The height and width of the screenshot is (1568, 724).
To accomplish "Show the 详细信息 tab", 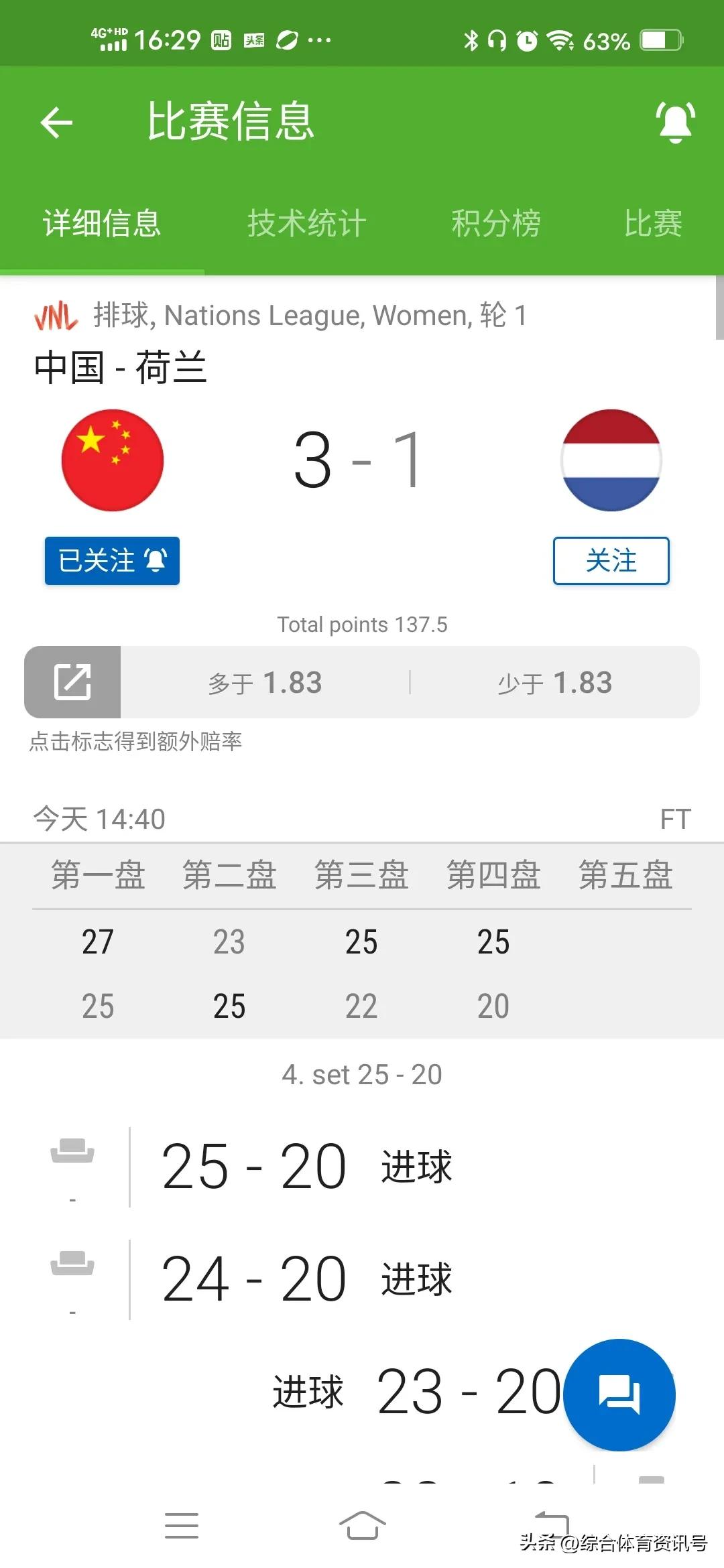I will click(x=102, y=223).
